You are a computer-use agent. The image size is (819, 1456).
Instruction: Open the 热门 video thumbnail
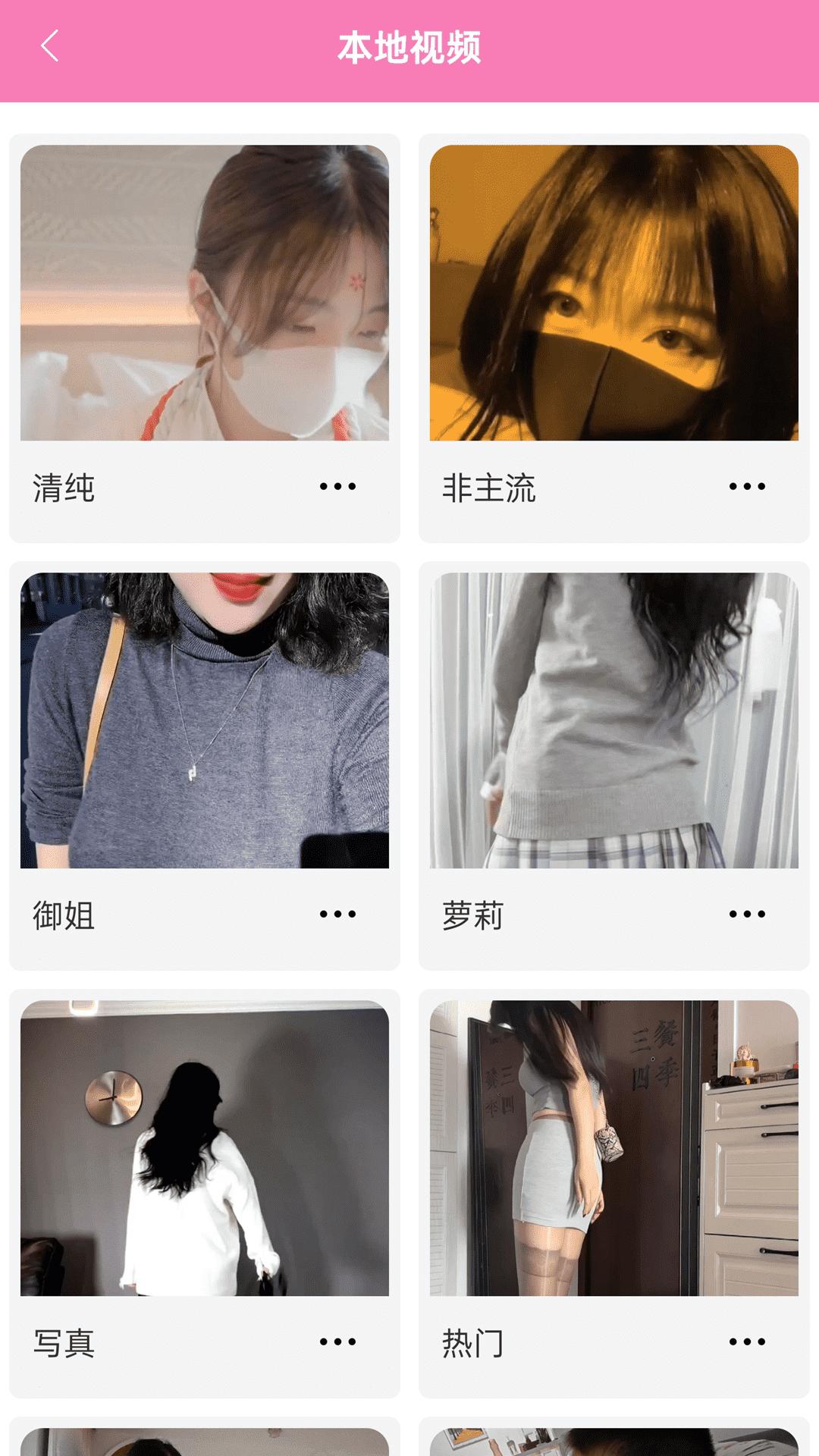point(614,1149)
